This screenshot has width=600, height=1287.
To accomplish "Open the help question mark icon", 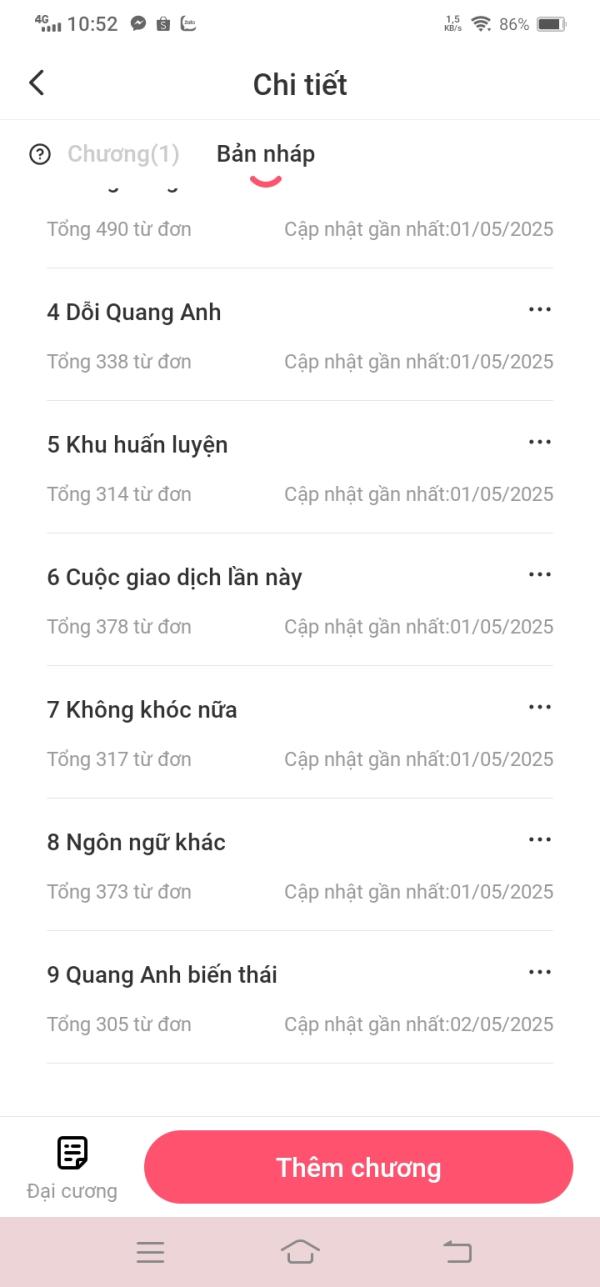I will (x=40, y=154).
